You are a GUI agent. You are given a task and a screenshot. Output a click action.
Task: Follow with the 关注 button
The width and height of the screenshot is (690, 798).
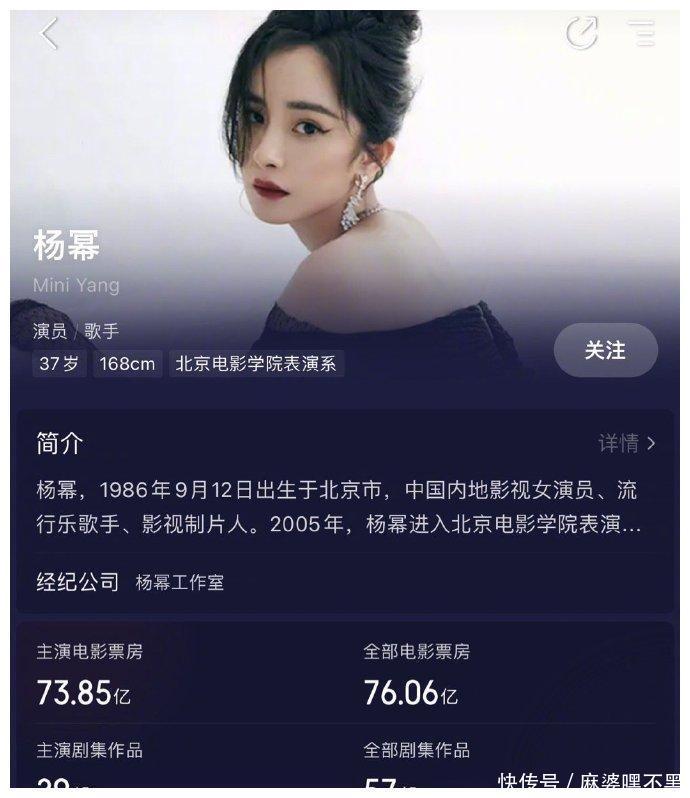(605, 351)
